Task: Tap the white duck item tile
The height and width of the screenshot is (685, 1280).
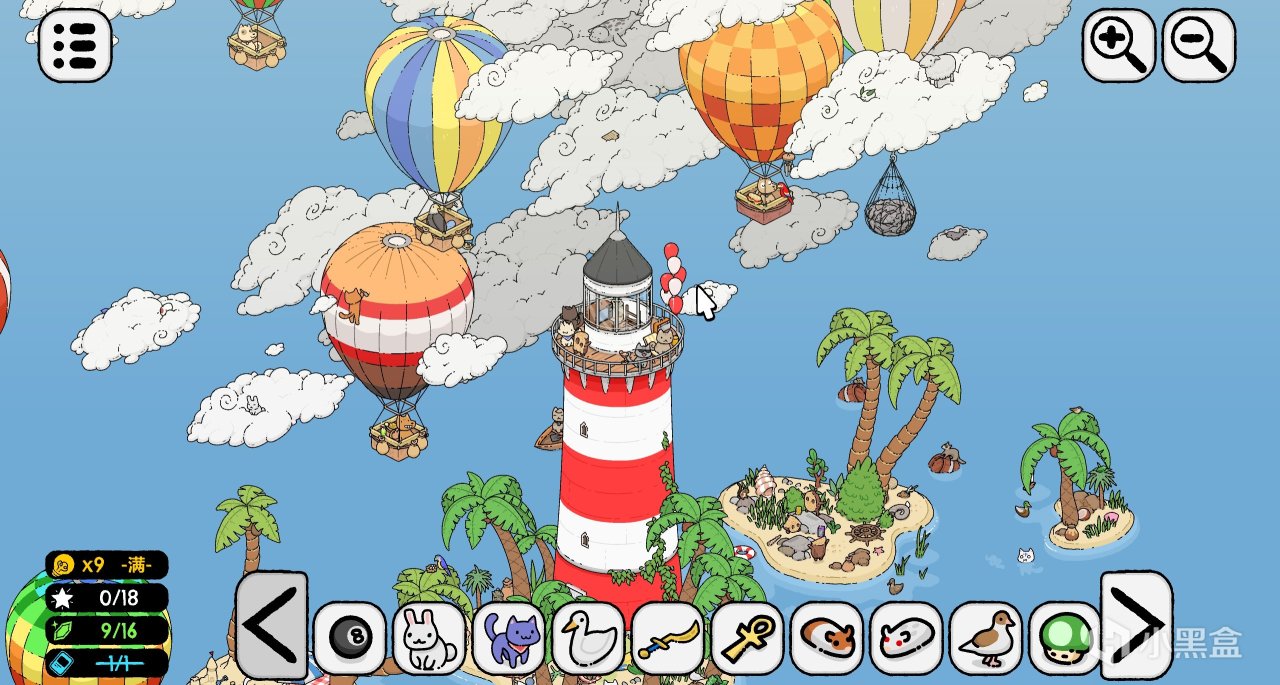Action: point(588,637)
